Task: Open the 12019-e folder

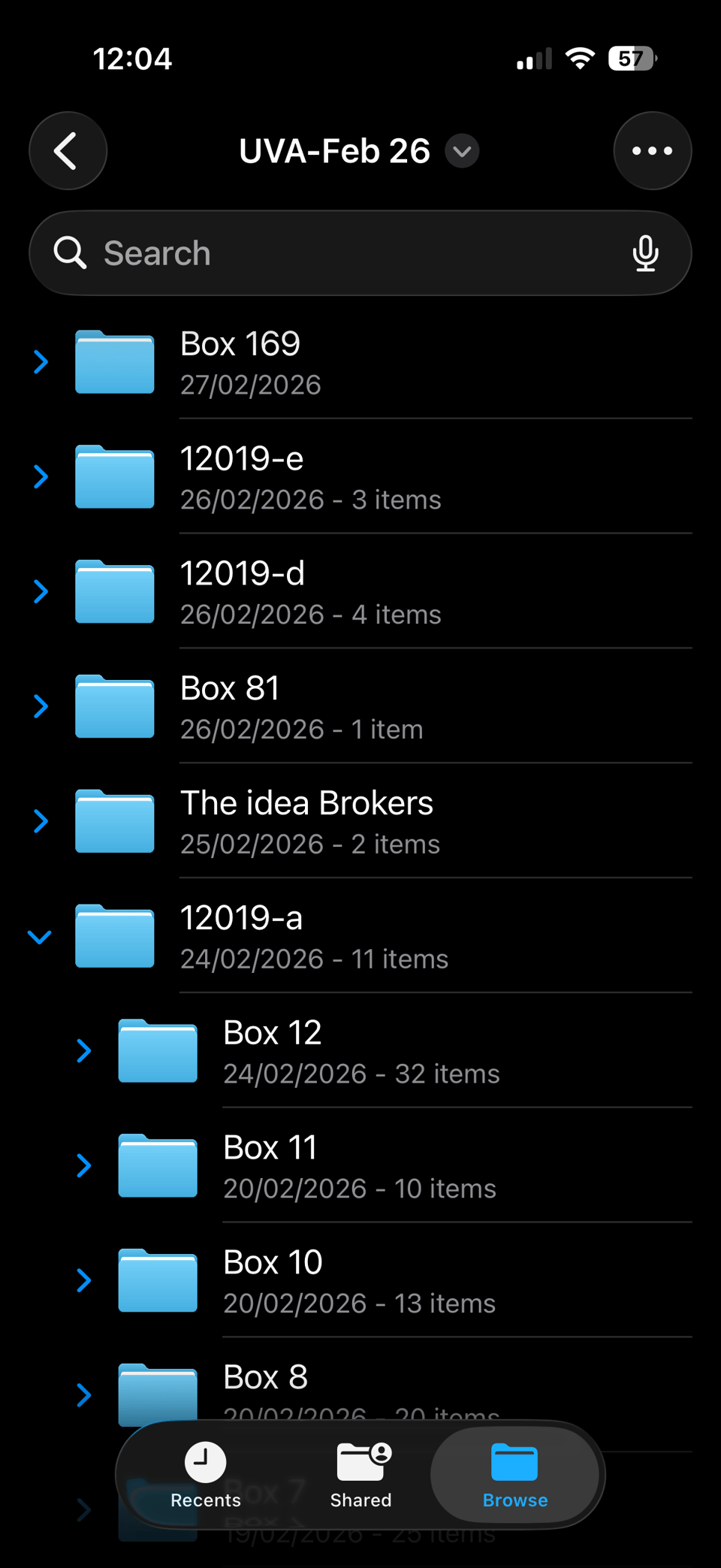Action: tap(242, 458)
